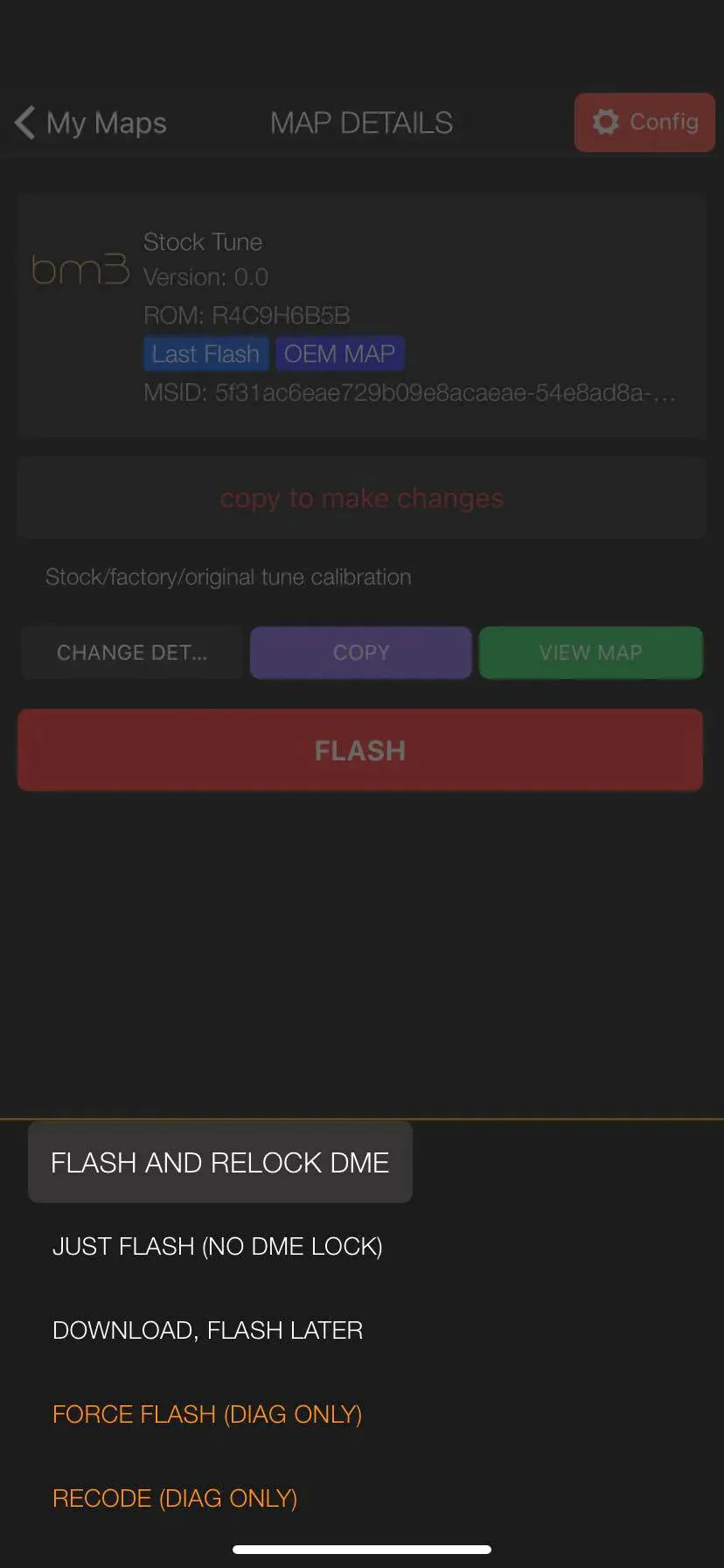Choose Just Flash (No DME Lock)
This screenshot has height=1568, width=724.
218,1246
